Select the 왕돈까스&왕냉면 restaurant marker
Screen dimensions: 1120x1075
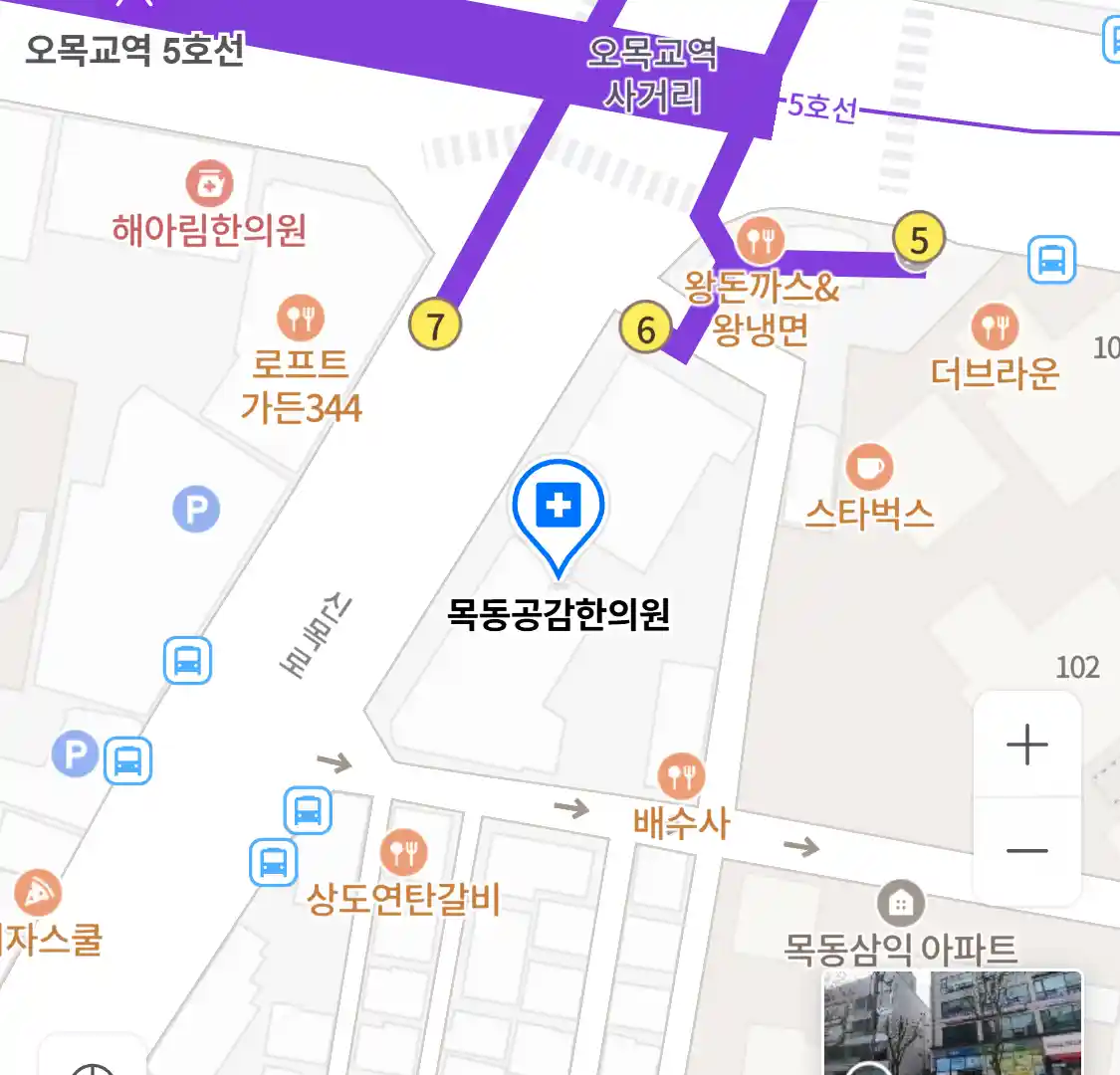pyautogui.click(x=760, y=241)
